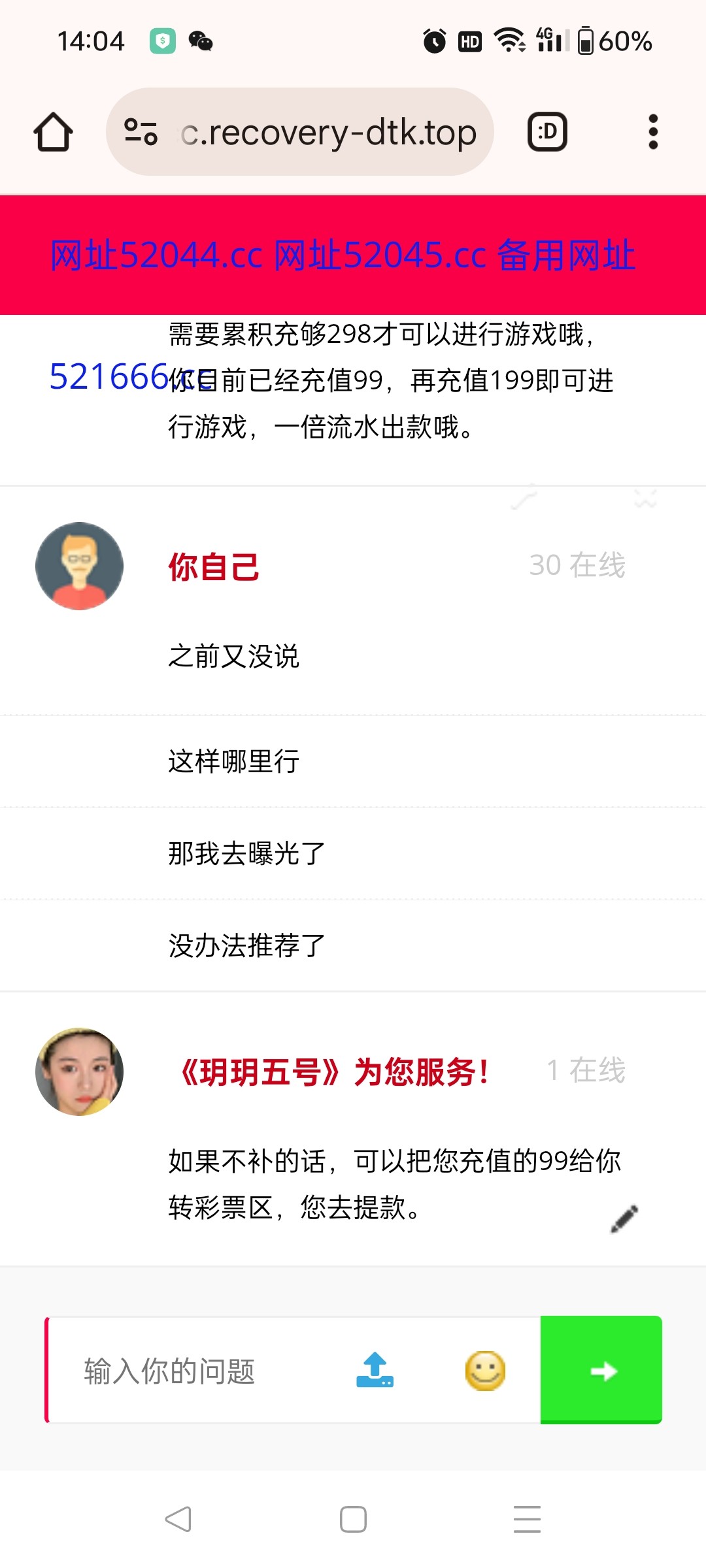
Task: Focus the 输入你的问题 message field
Action: 196,1371
